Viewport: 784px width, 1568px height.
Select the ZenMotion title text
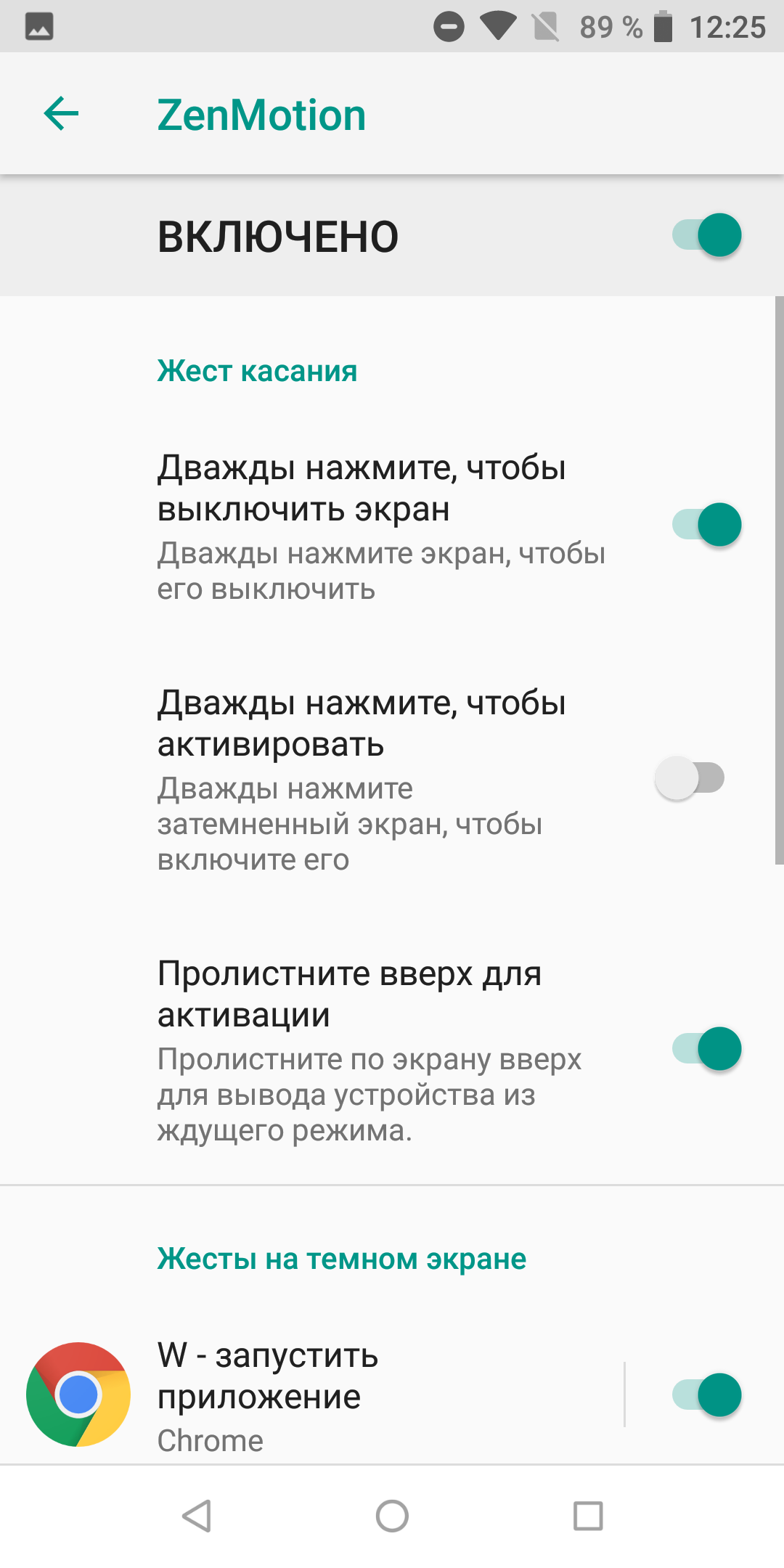point(262,114)
